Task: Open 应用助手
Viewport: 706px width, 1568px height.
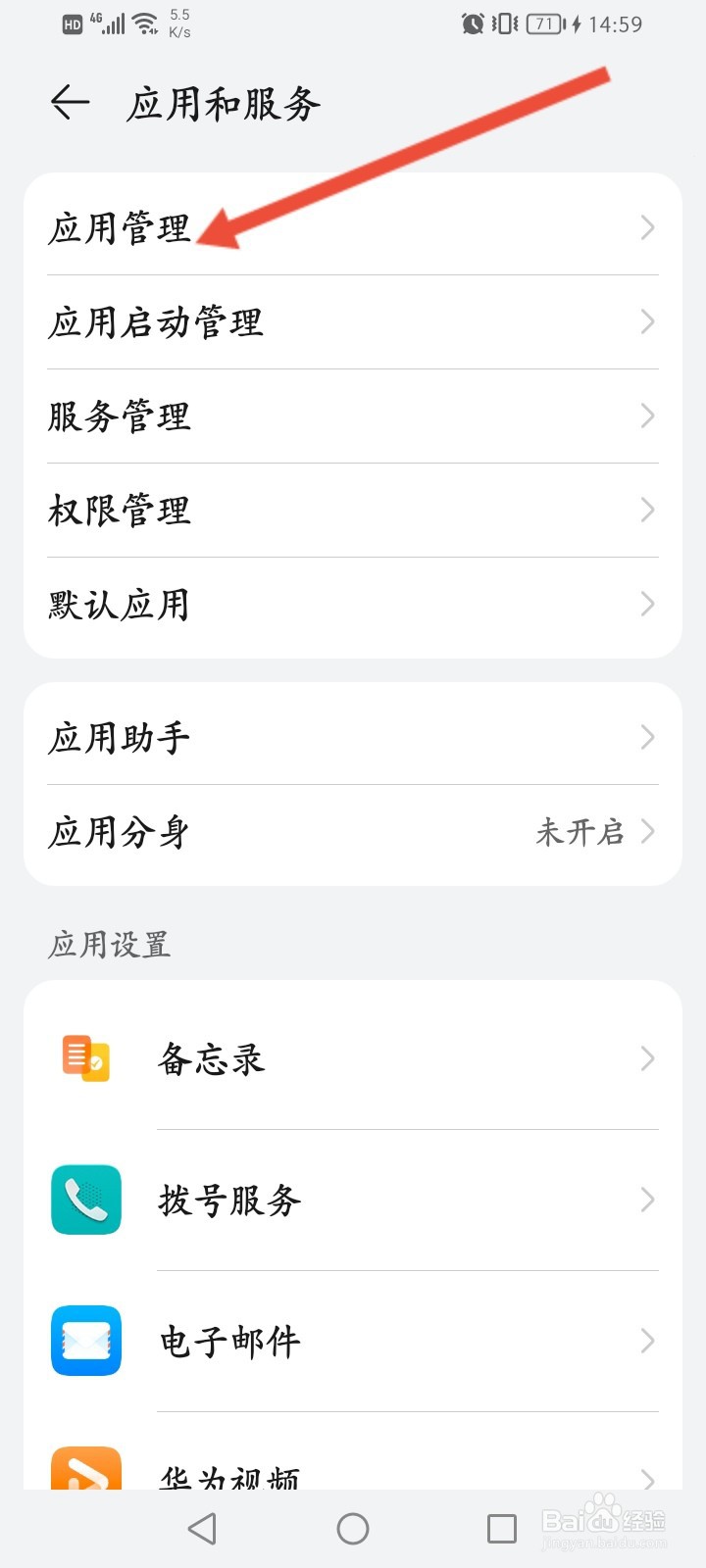Action: click(x=353, y=738)
